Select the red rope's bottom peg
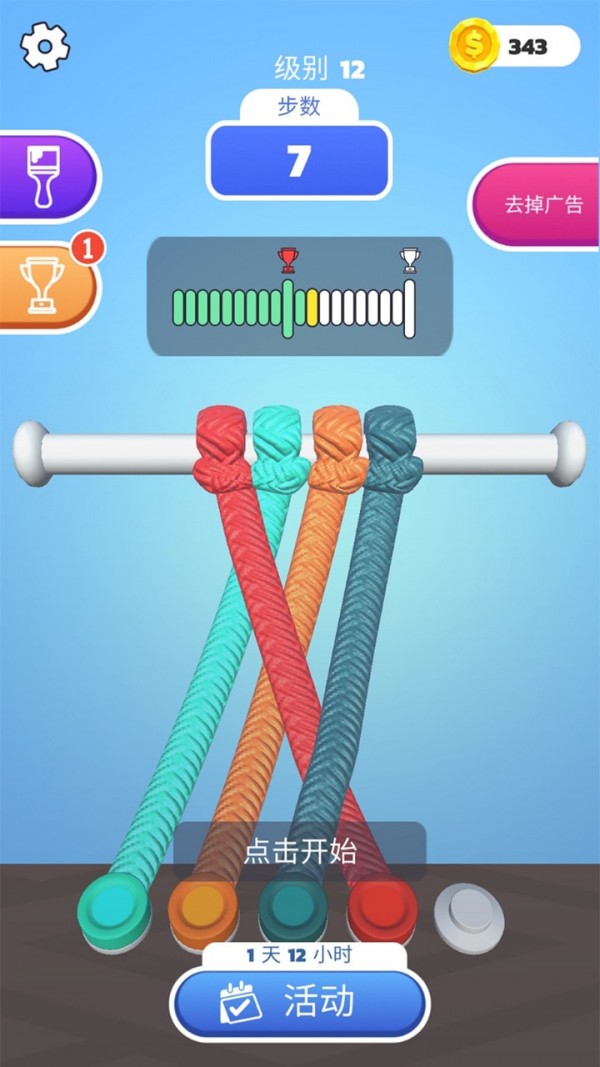The width and height of the screenshot is (600, 1067). [x=382, y=905]
